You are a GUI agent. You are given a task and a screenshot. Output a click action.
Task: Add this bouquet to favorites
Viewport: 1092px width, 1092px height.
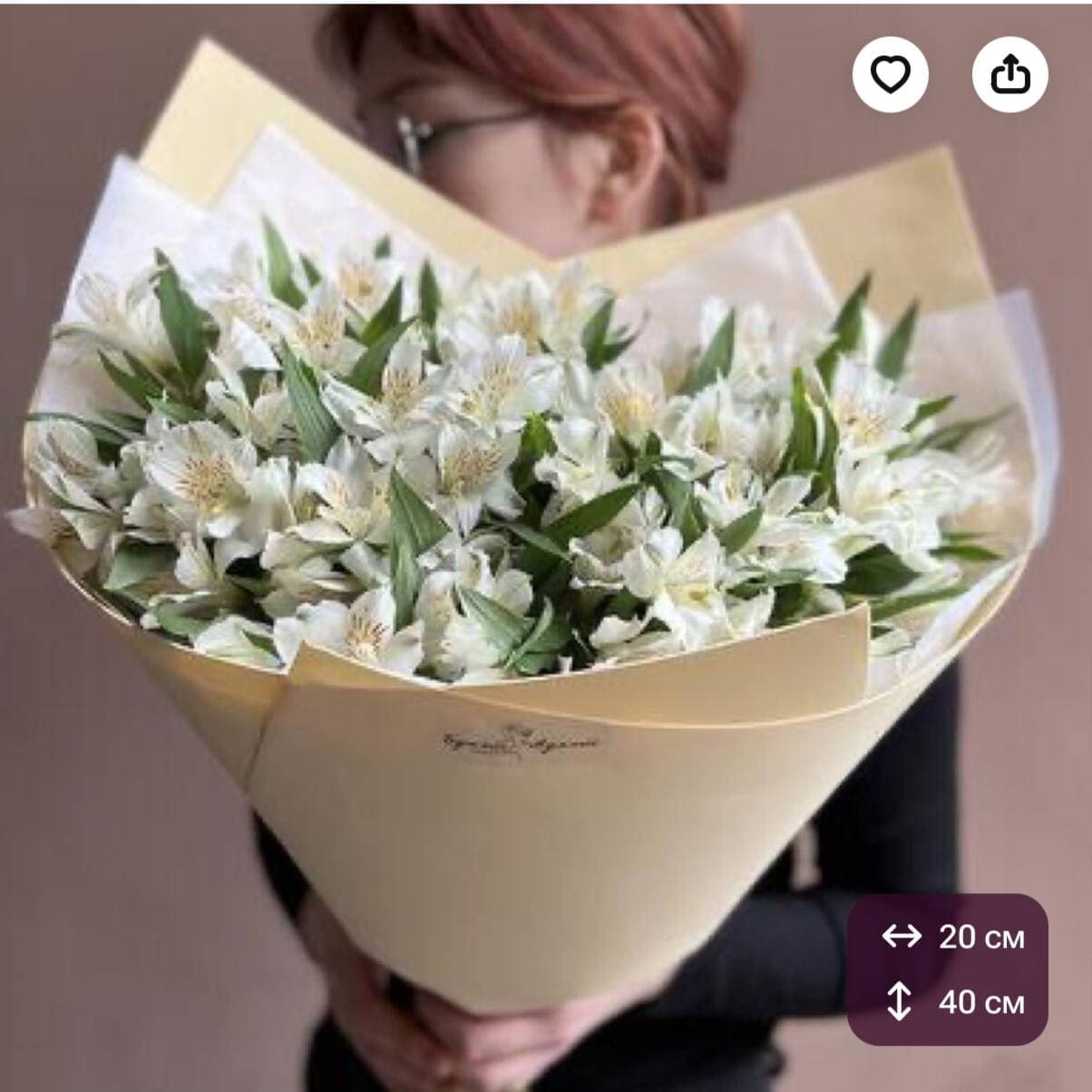(890, 75)
